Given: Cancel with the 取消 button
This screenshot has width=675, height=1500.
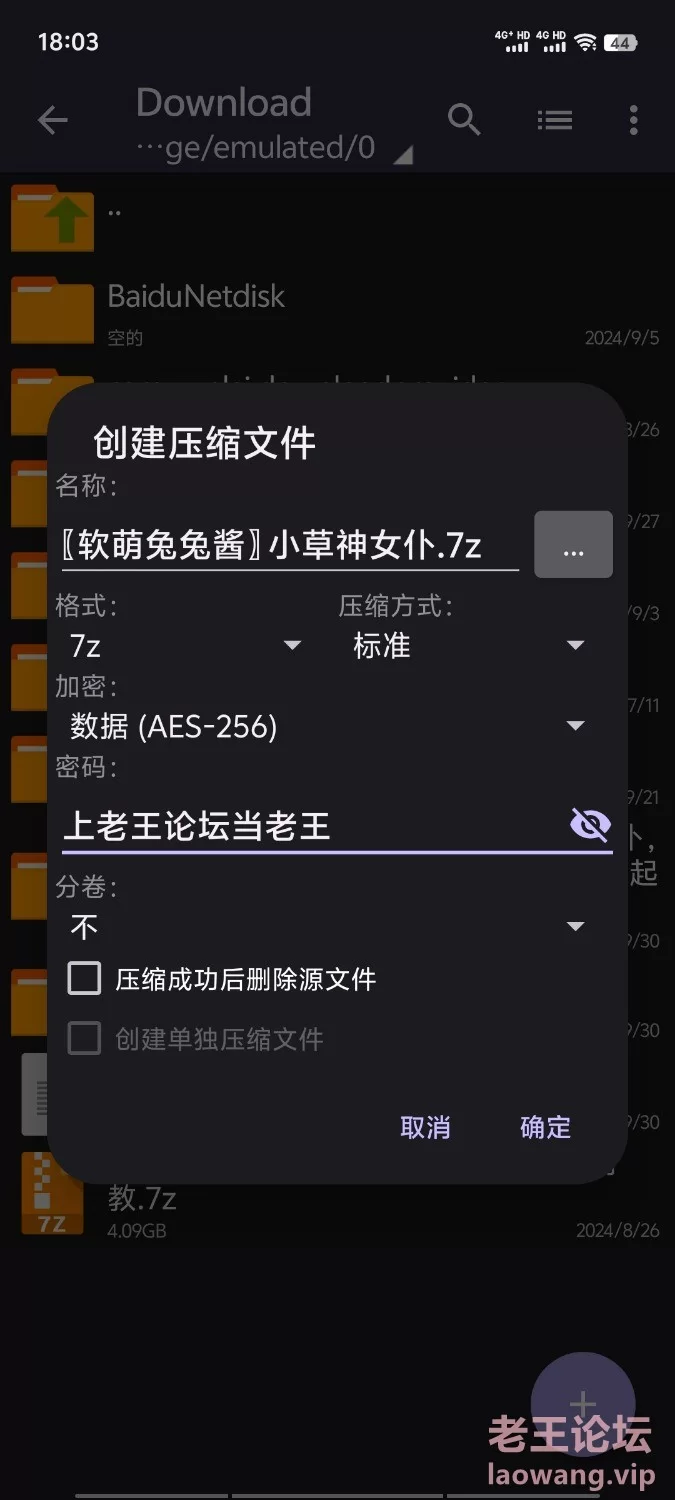Looking at the screenshot, I should tap(425, 1127).
